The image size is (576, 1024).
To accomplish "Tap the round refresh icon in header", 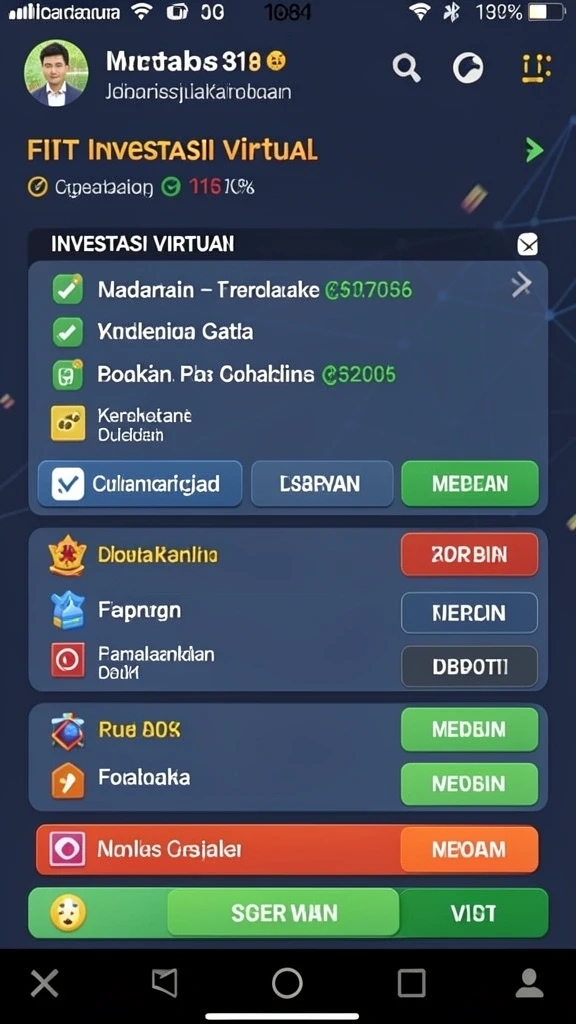I will click(x=468, y=68).
